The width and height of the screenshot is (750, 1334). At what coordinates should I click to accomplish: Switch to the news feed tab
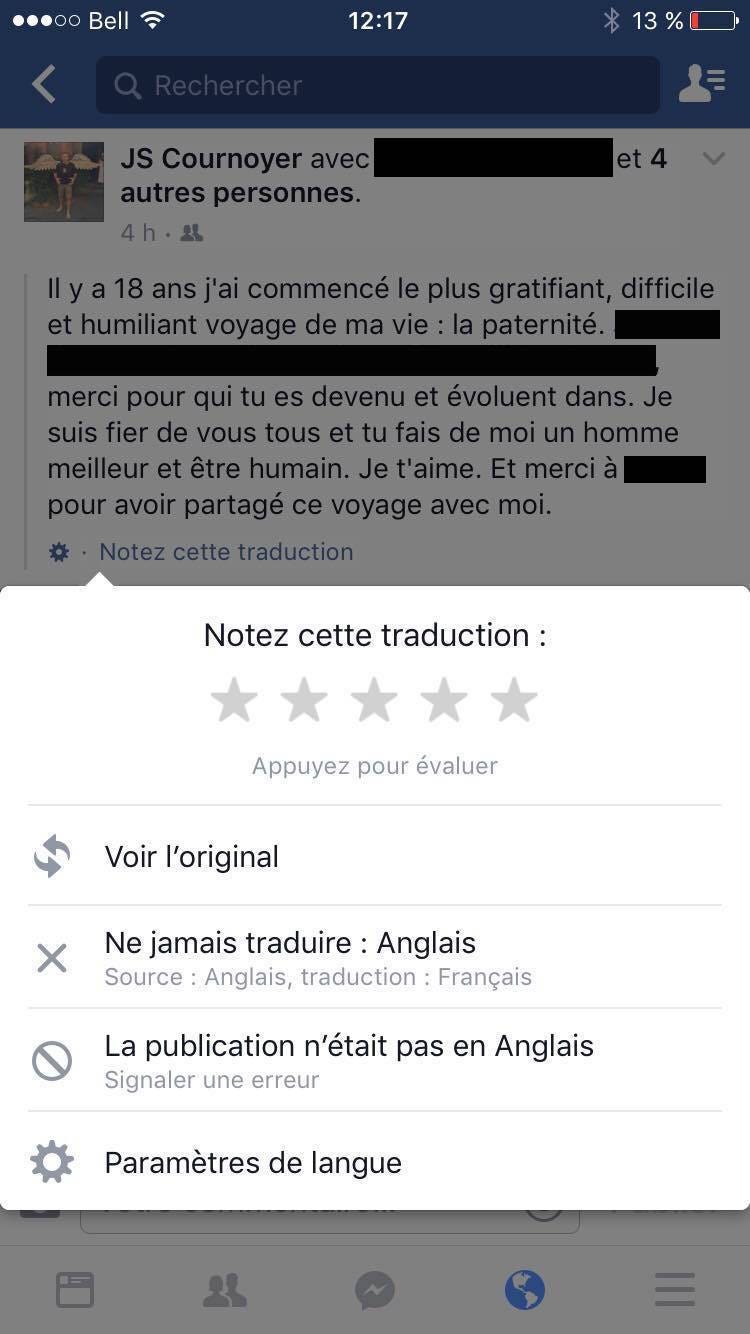pos(75,1290)
